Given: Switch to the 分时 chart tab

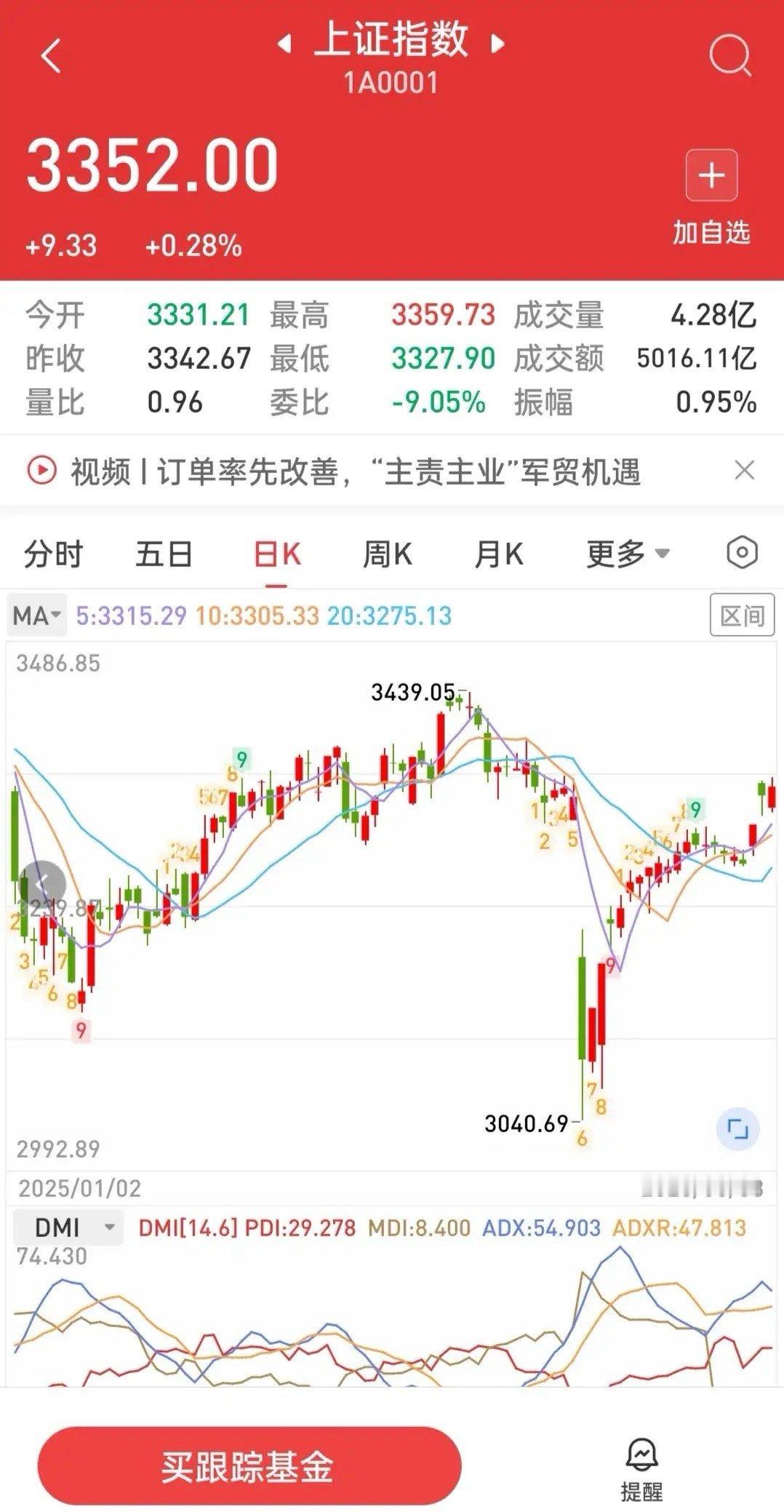Looking at the screenshot, I should click(x=53, y=555).
